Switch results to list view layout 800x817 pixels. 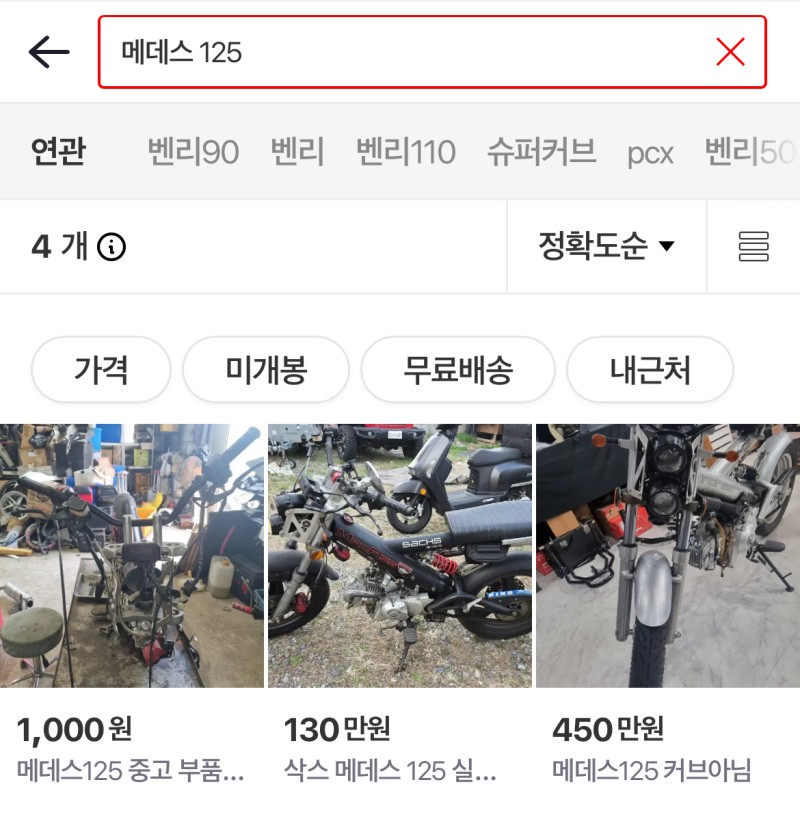pyautogui.click(x=753, y=246)
